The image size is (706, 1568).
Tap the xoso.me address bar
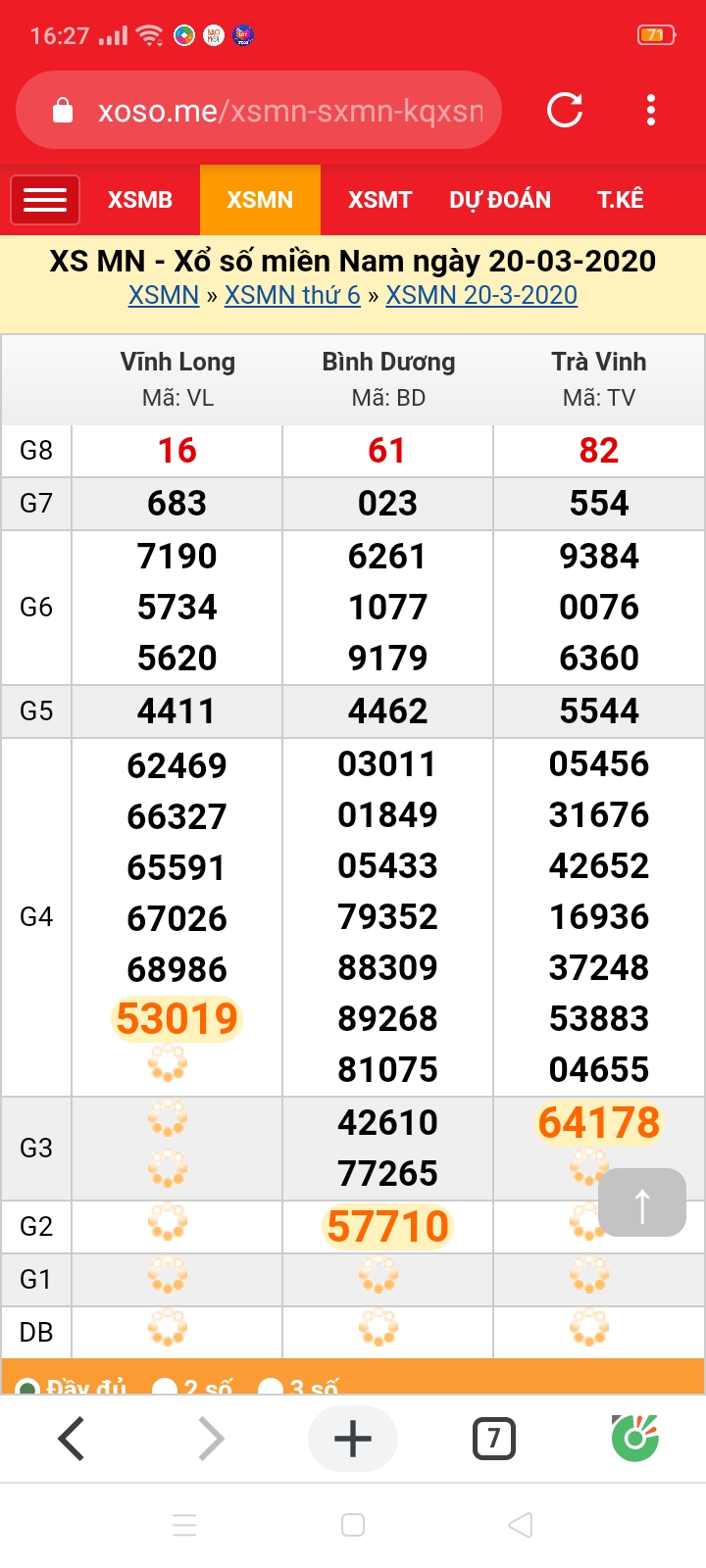259,110
